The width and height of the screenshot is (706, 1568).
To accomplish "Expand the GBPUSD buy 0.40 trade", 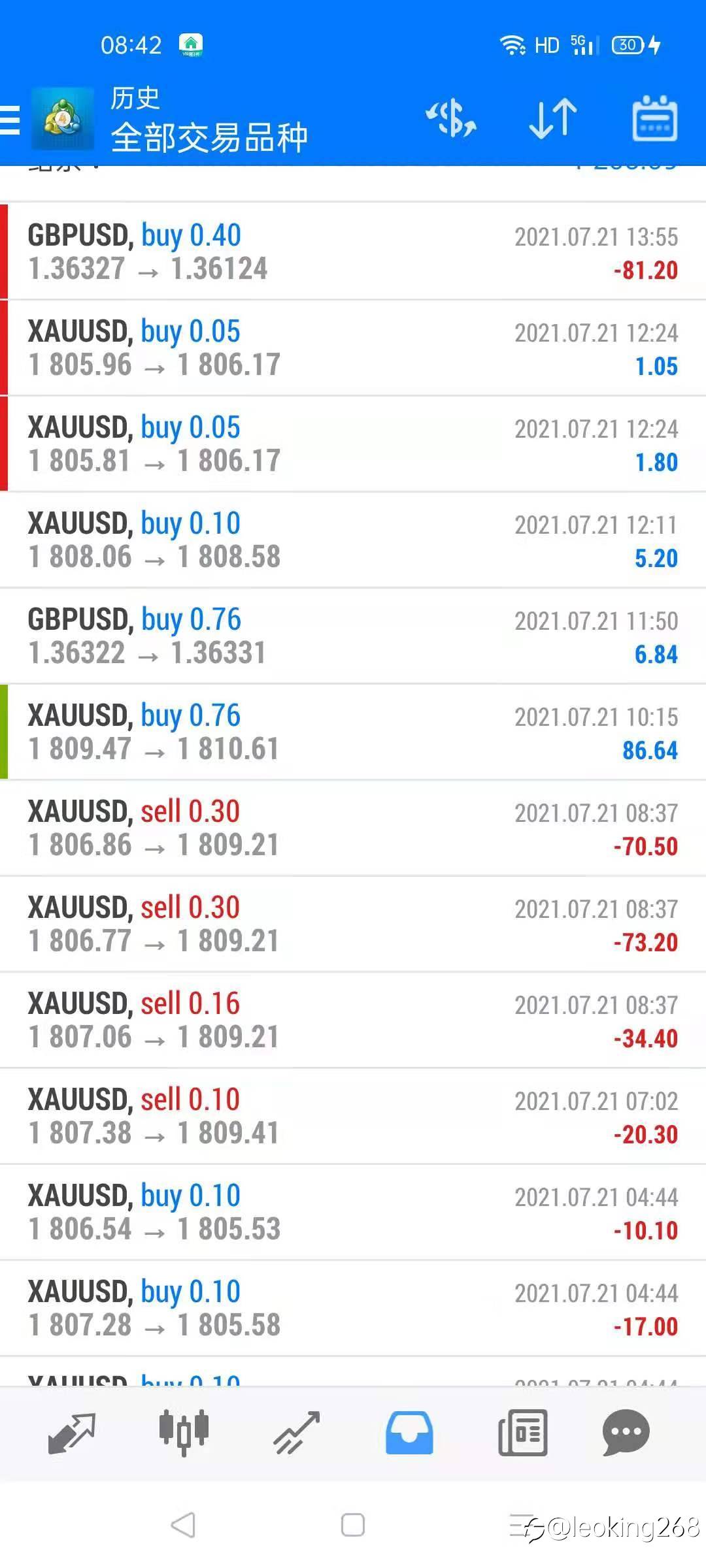I will point(353,252).
